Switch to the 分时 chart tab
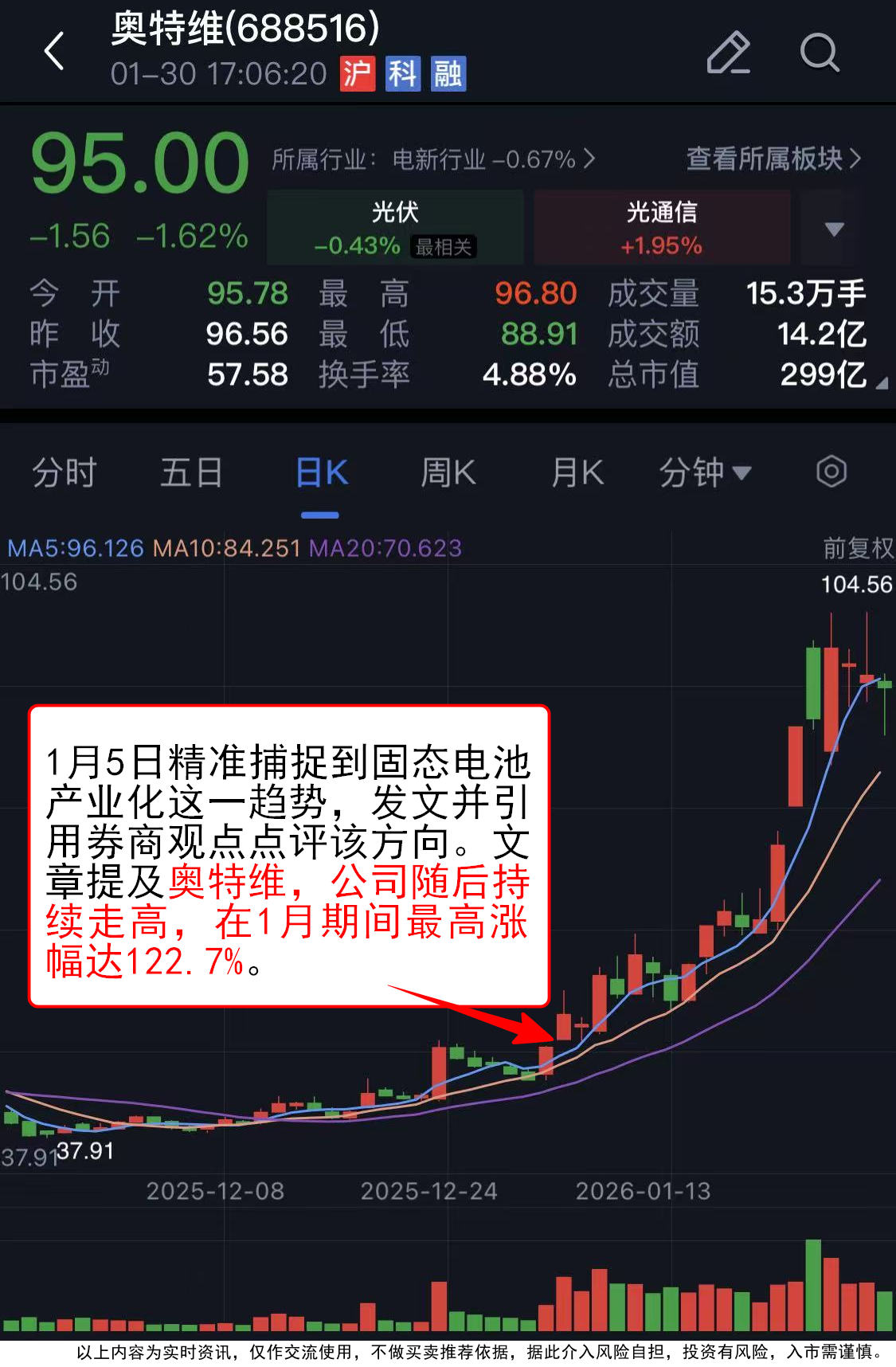This screenshot has width=896, height=1367. click(64, 472)
